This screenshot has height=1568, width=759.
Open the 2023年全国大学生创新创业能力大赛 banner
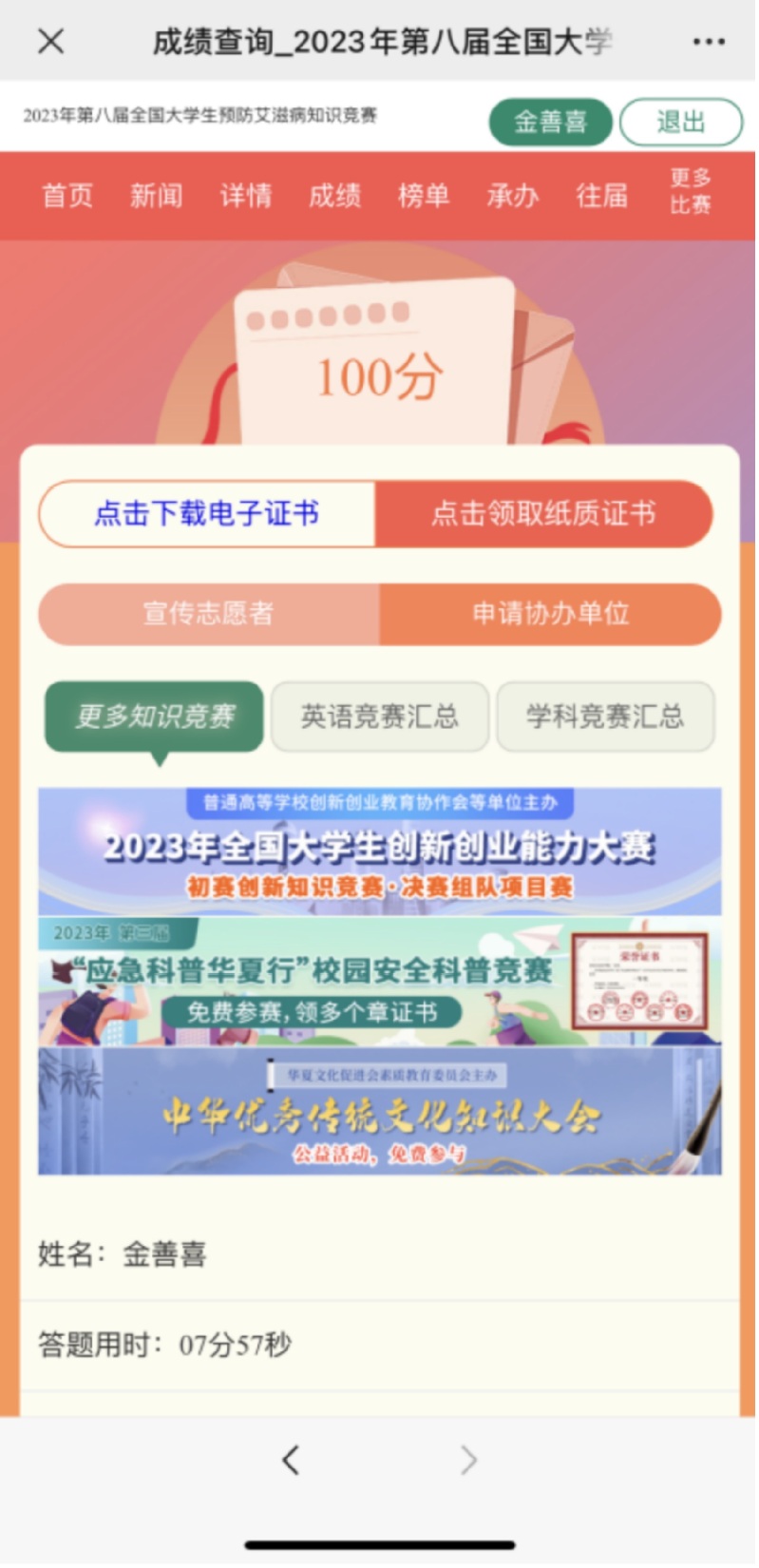(380, 851)
